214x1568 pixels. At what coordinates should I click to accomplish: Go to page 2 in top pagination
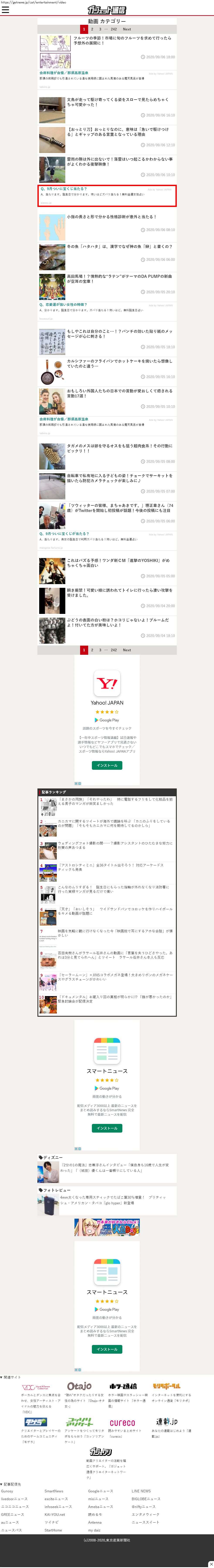pos(92,29)
